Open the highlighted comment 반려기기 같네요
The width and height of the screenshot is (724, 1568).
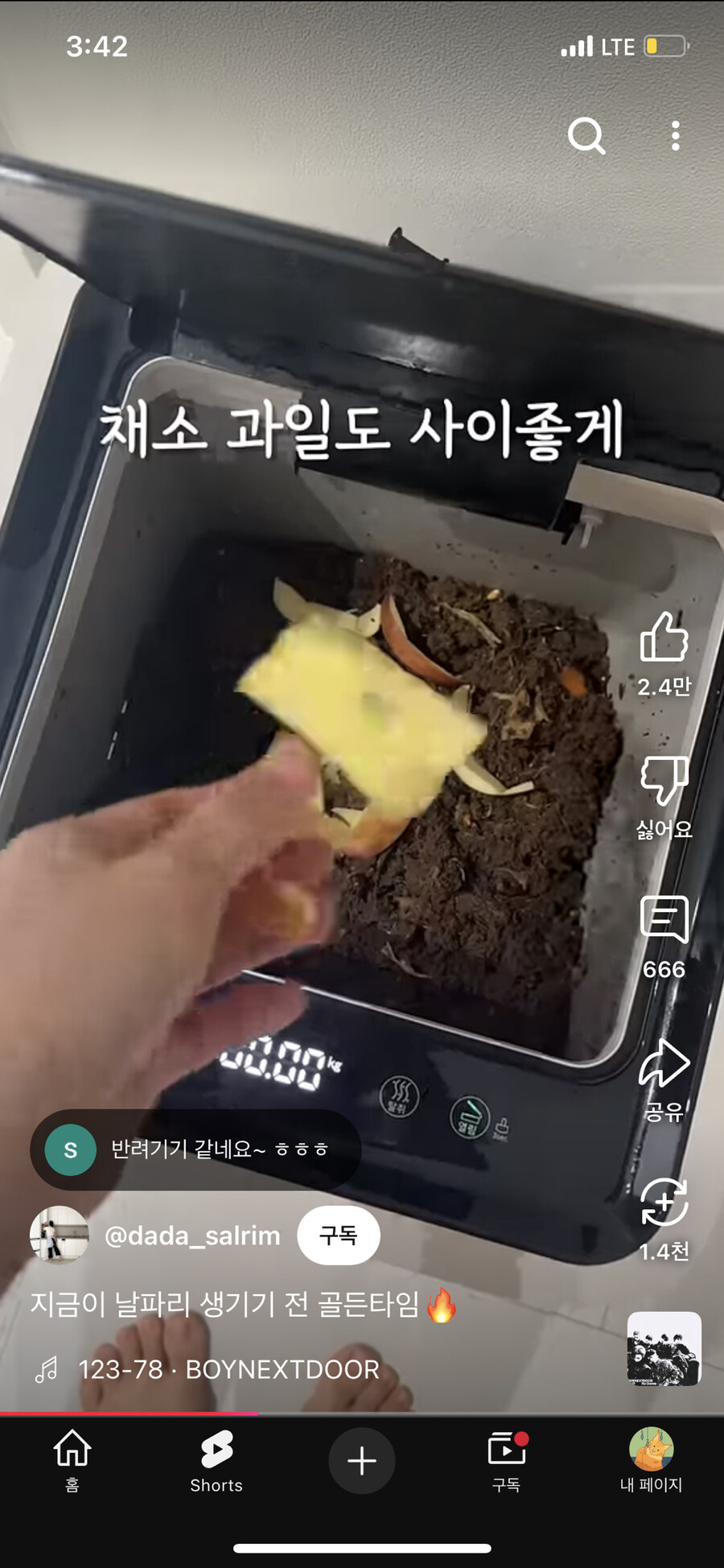195,1149
